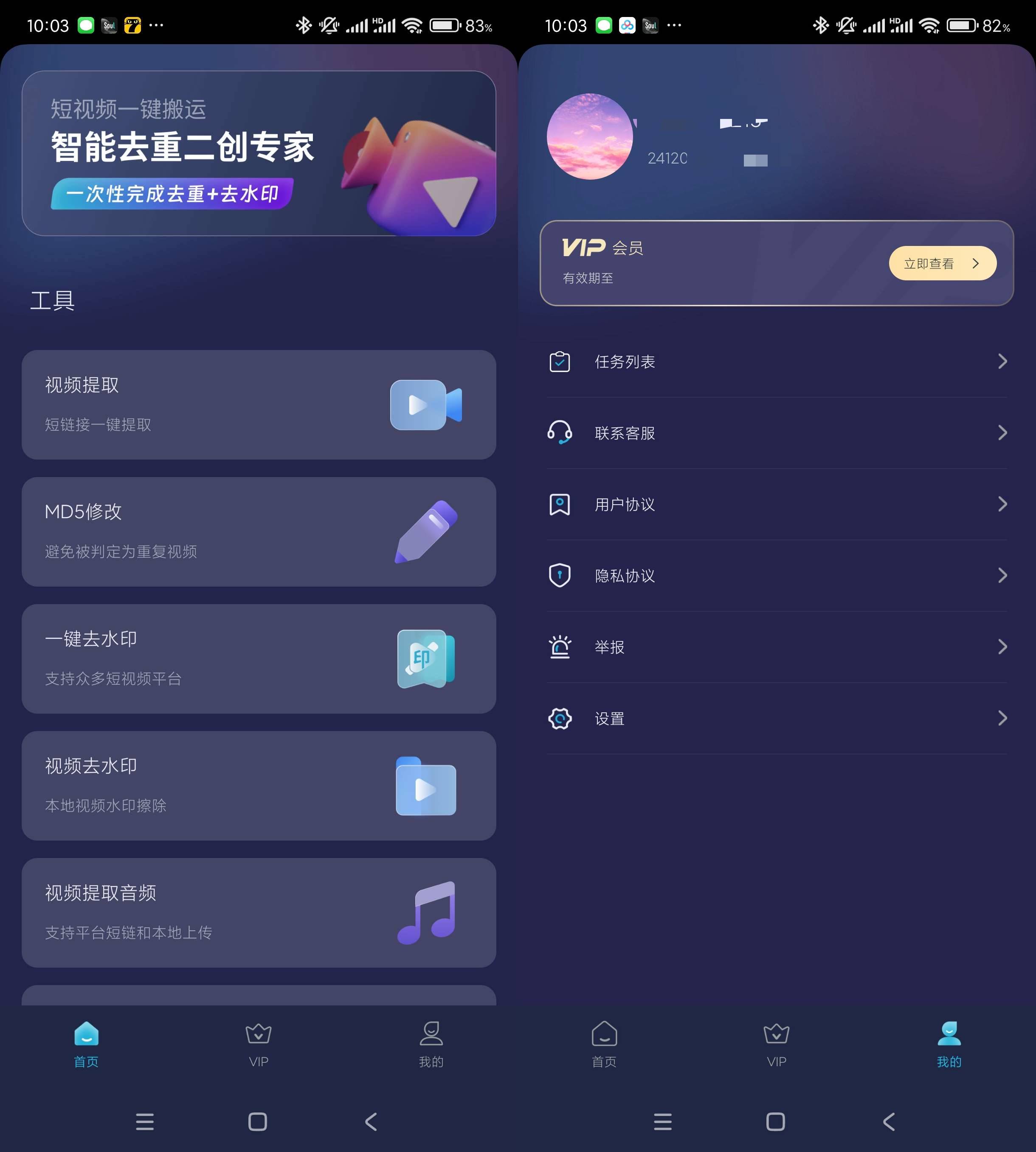Viewport: 1036px width, 1152px height.
Task: Choose the 视频提取音频 card
Action: point(259,913)
